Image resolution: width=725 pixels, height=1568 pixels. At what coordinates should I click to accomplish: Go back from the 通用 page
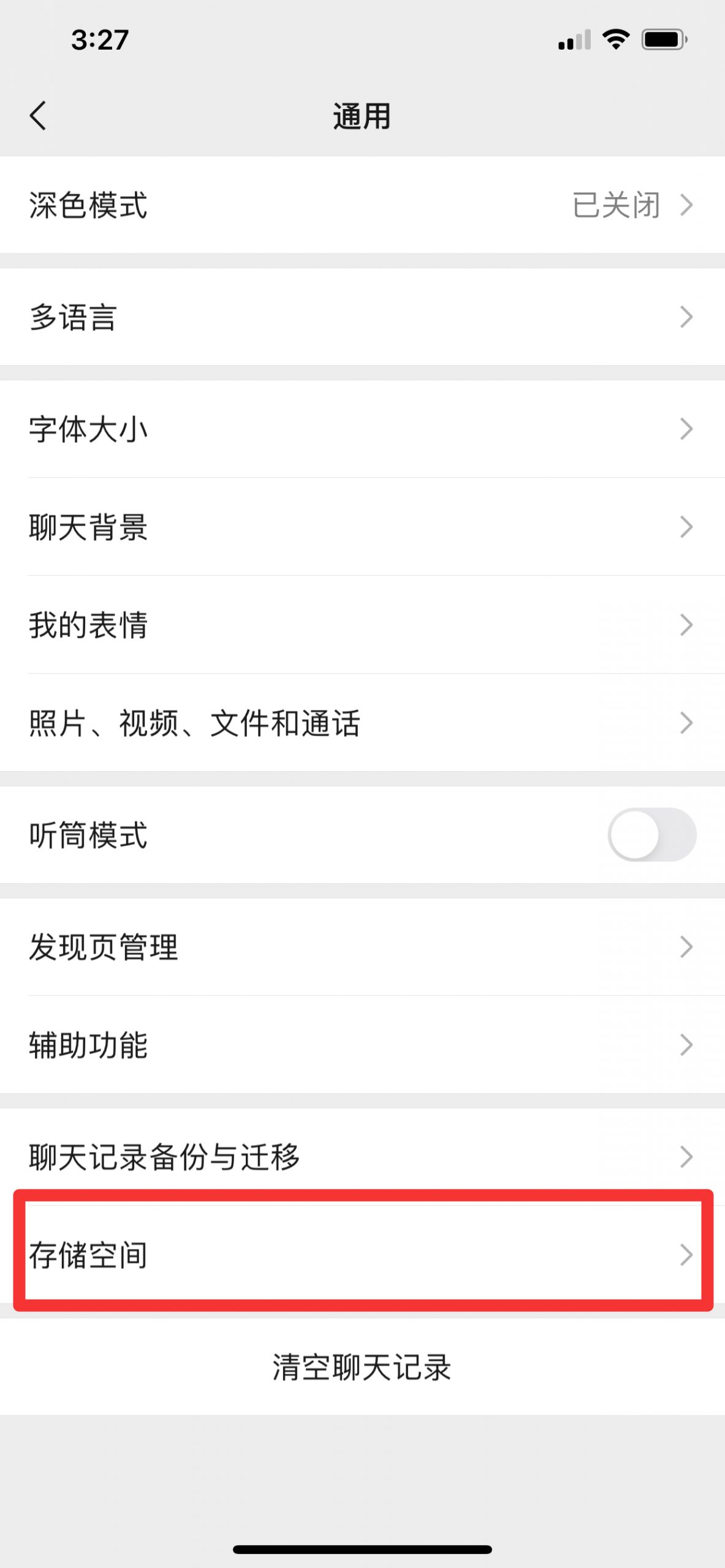38,115
